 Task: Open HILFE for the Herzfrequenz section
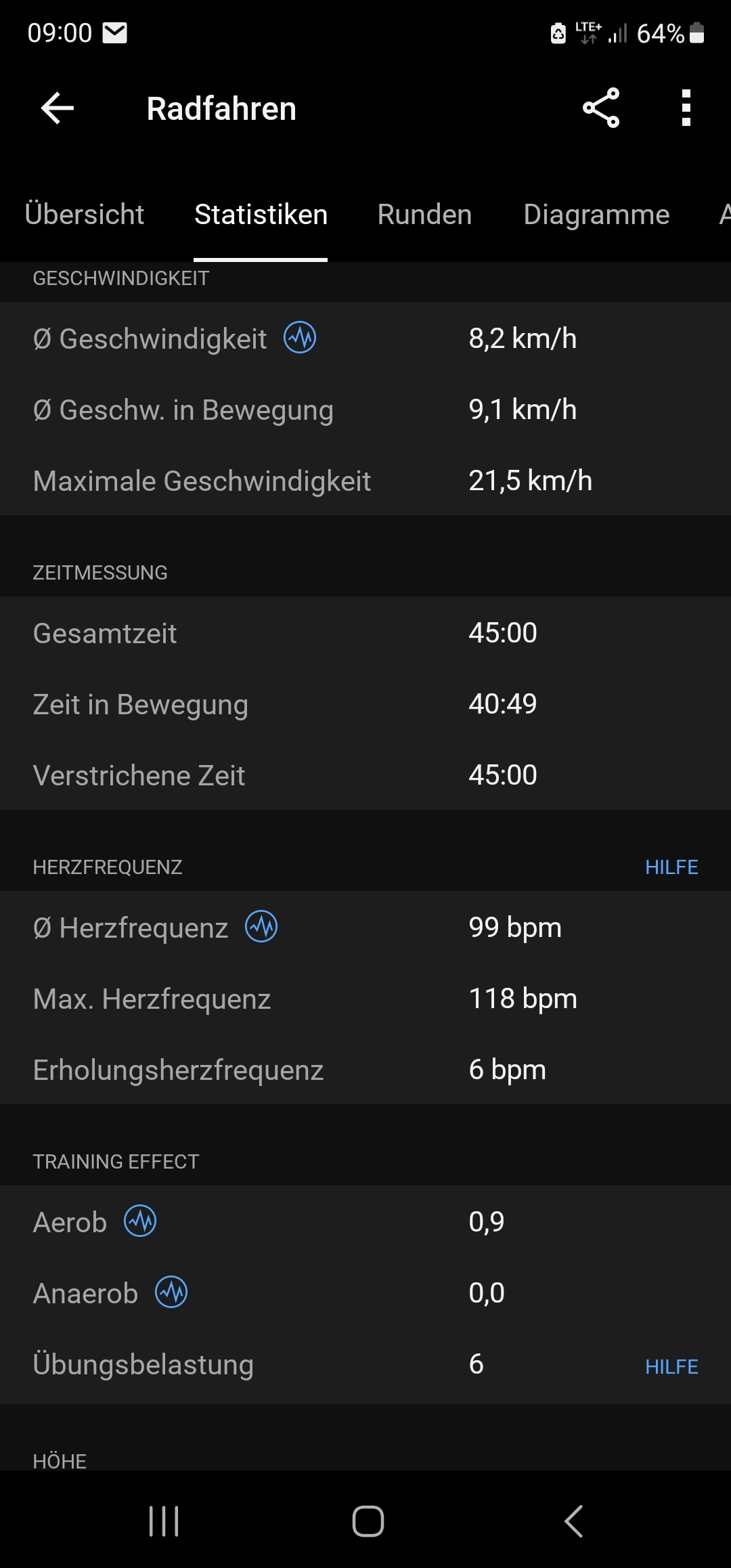coord(671,867)
